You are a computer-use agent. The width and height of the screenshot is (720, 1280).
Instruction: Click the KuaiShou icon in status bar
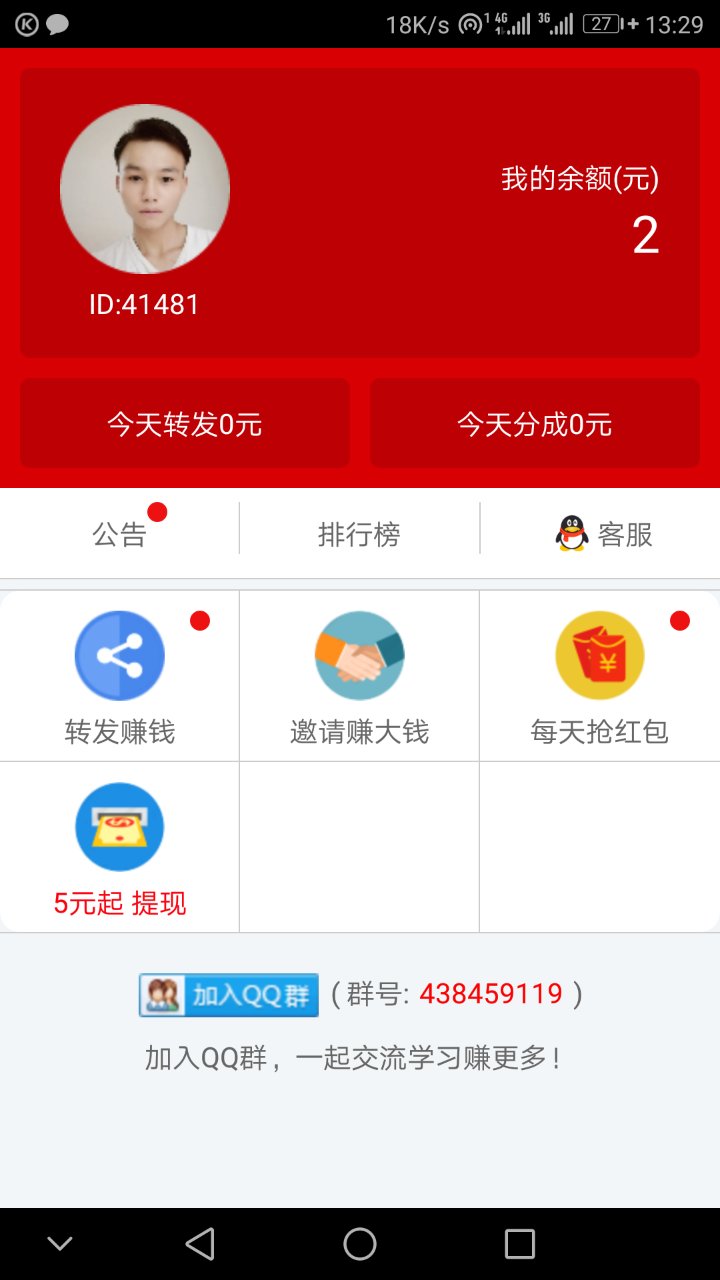pyautogui.click(x=25, y=26)
